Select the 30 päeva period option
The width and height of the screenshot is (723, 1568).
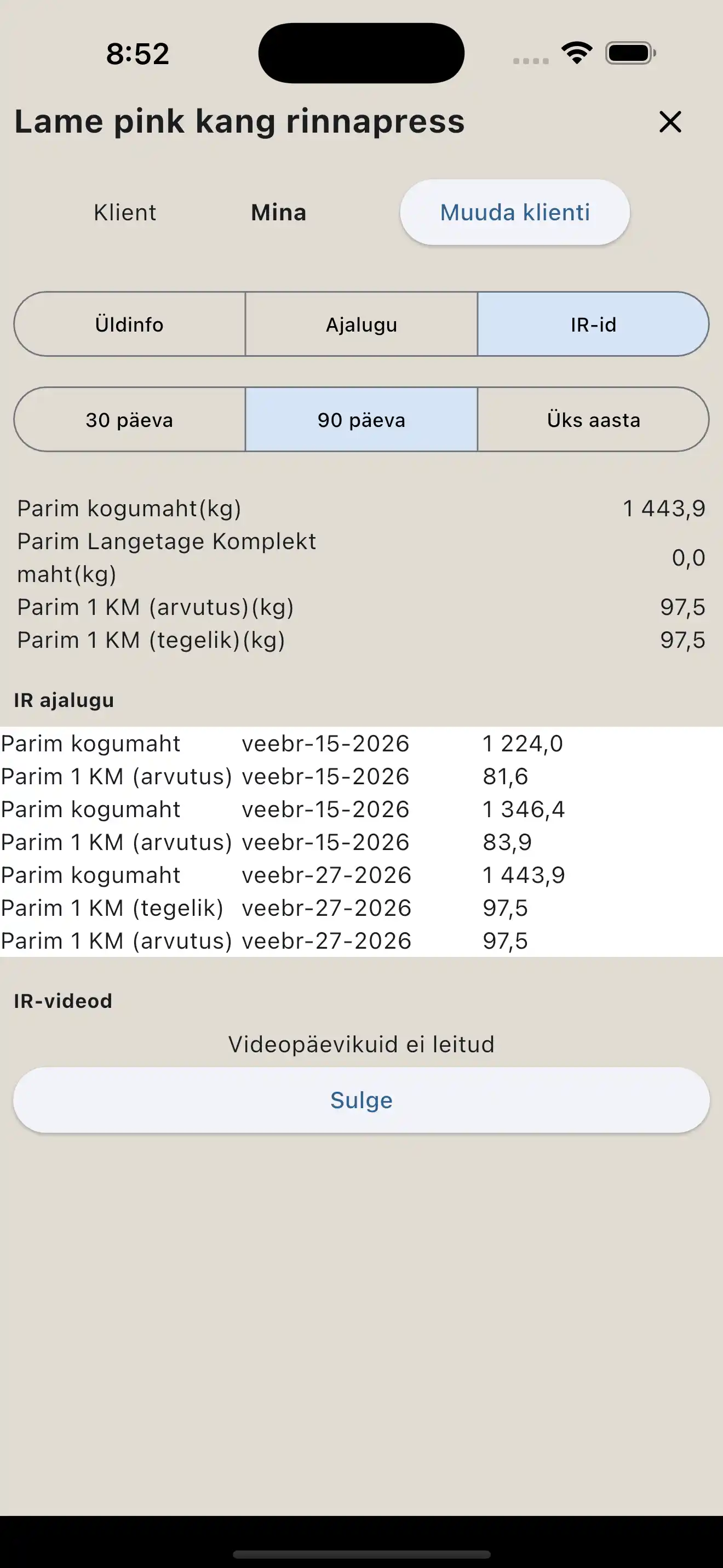pos(129,419)
